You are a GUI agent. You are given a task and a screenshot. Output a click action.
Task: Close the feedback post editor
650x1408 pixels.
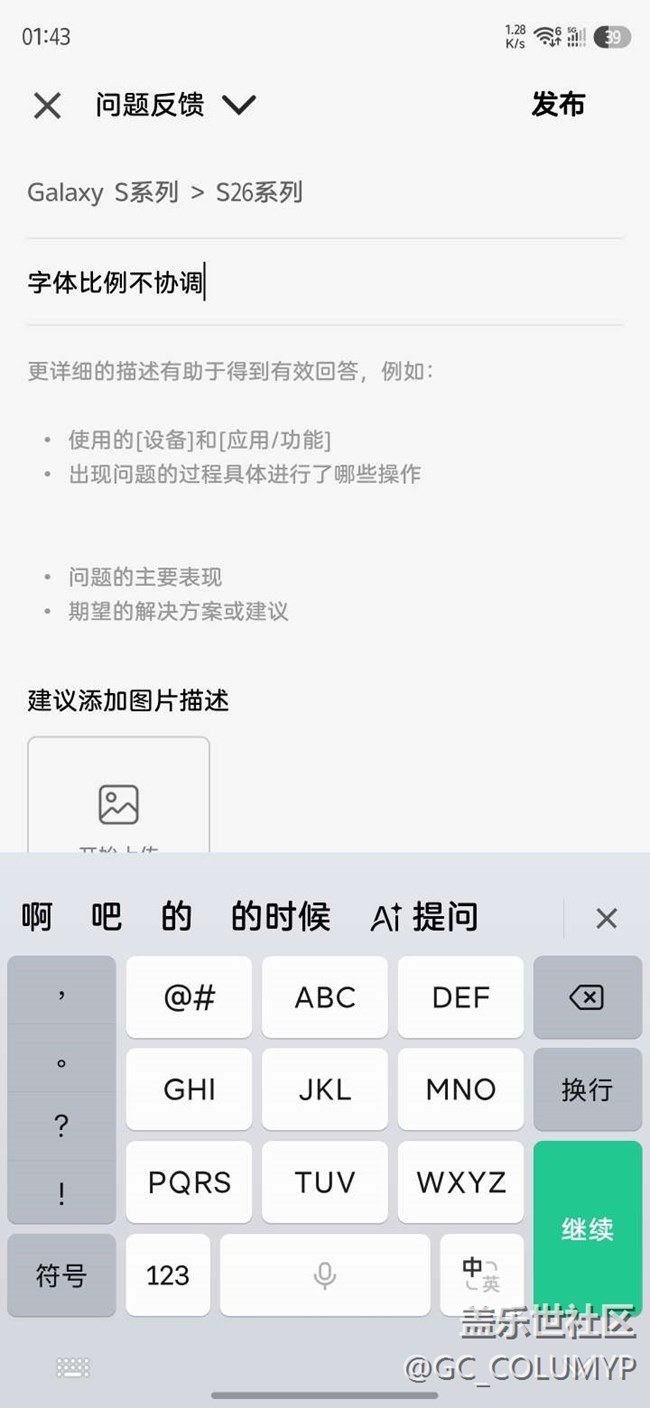point(47,105)
